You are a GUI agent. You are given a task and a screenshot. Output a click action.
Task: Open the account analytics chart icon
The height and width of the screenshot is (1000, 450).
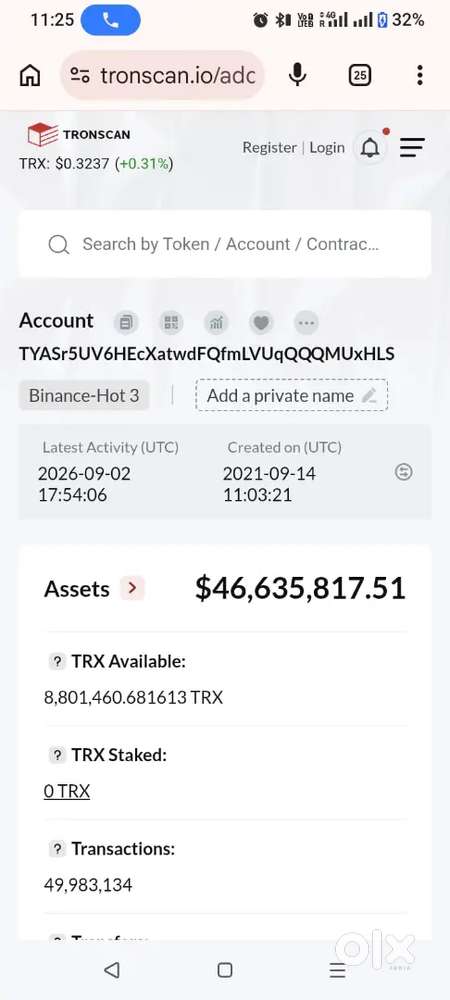[x=216, y=323]
